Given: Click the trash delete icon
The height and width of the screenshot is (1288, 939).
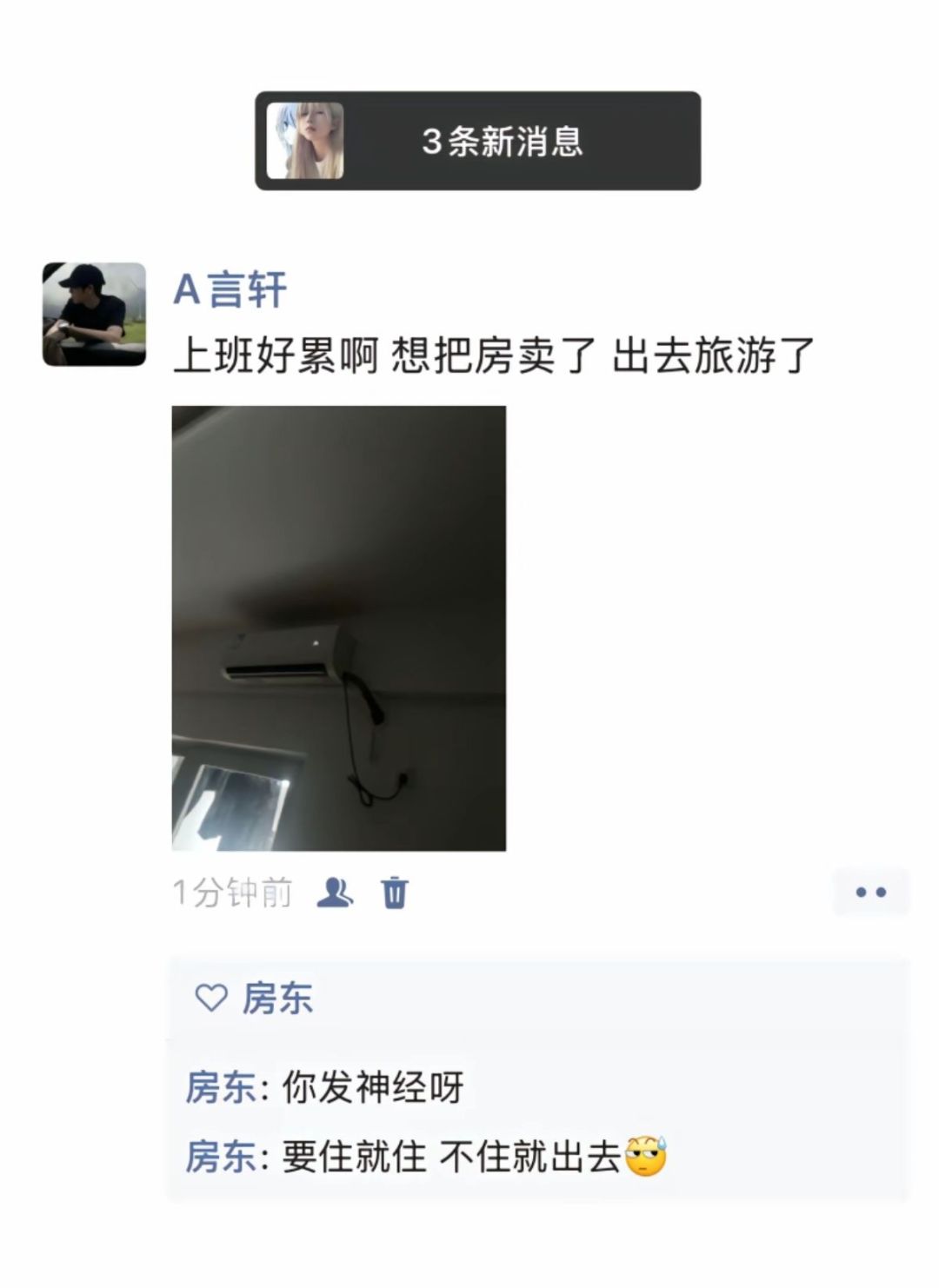Looking at the screenshot, I should (396, 891).
